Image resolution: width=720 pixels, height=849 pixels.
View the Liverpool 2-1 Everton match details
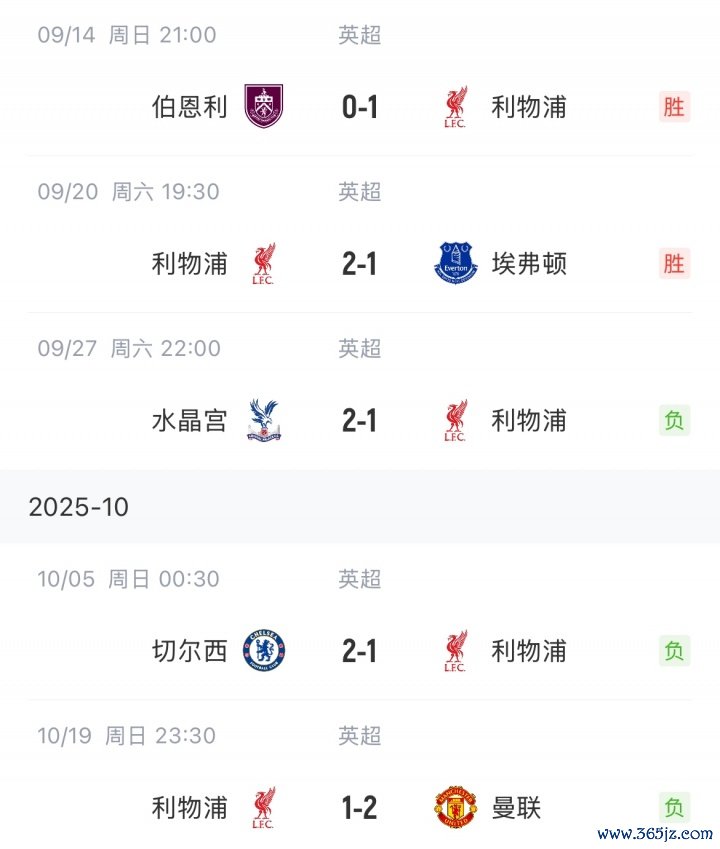pos(360,263)
